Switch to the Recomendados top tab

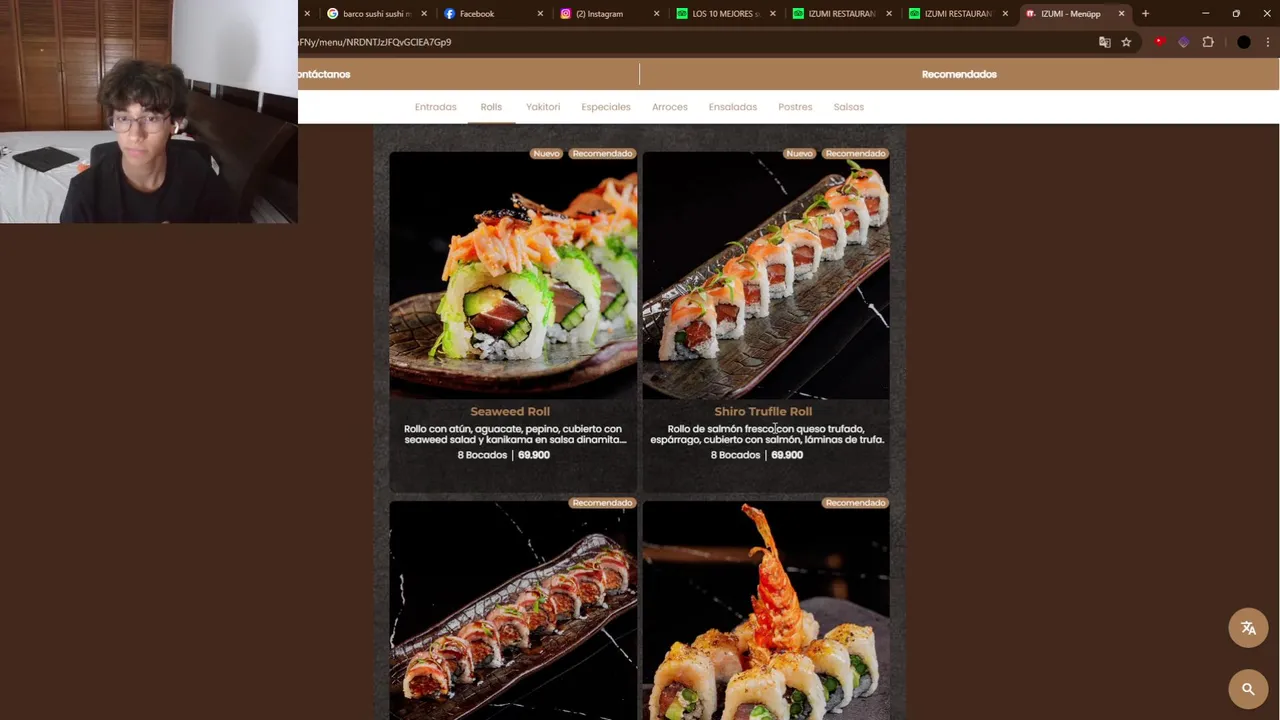[x=959, y=74]
